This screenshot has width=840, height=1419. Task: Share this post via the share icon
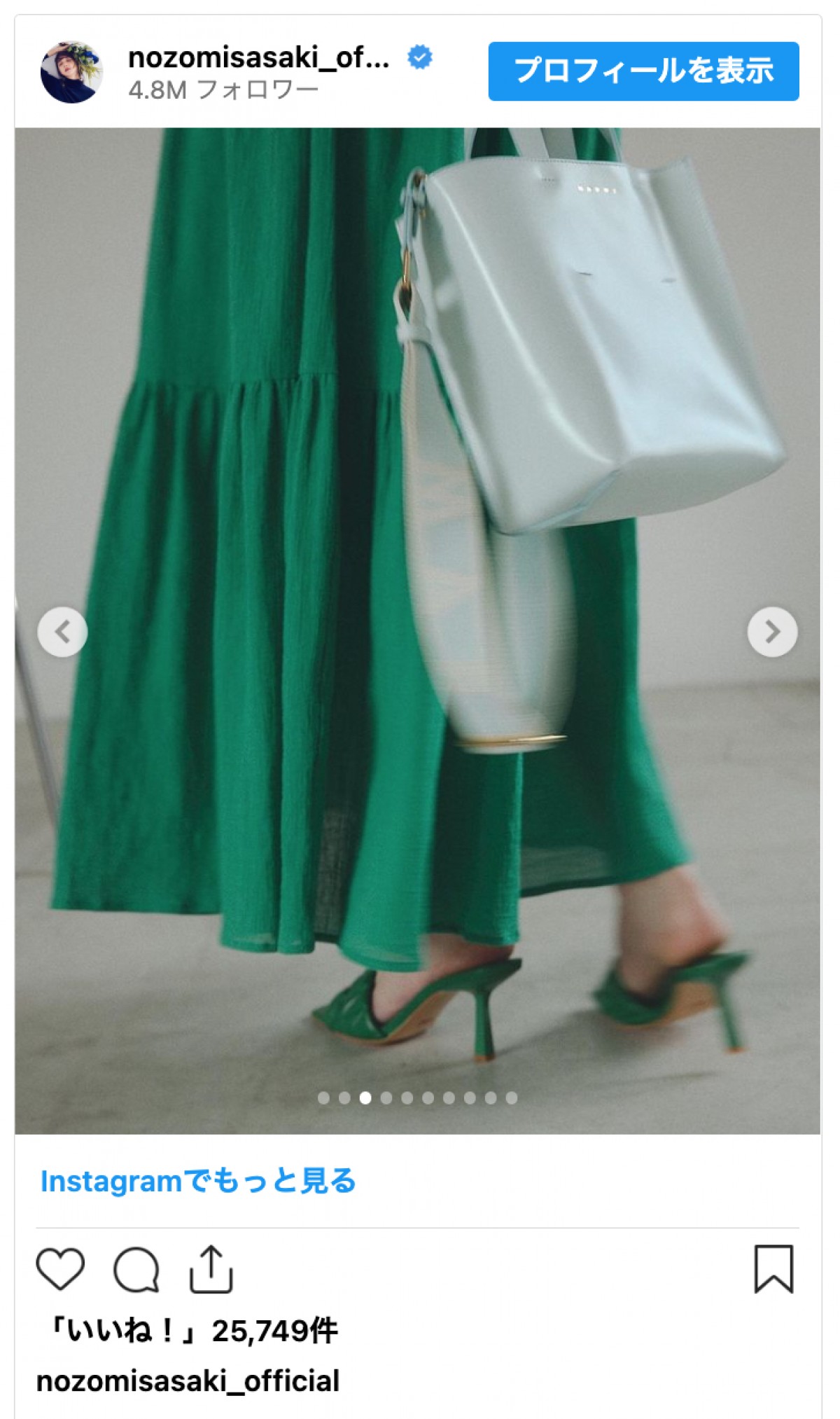[211, 1268]
